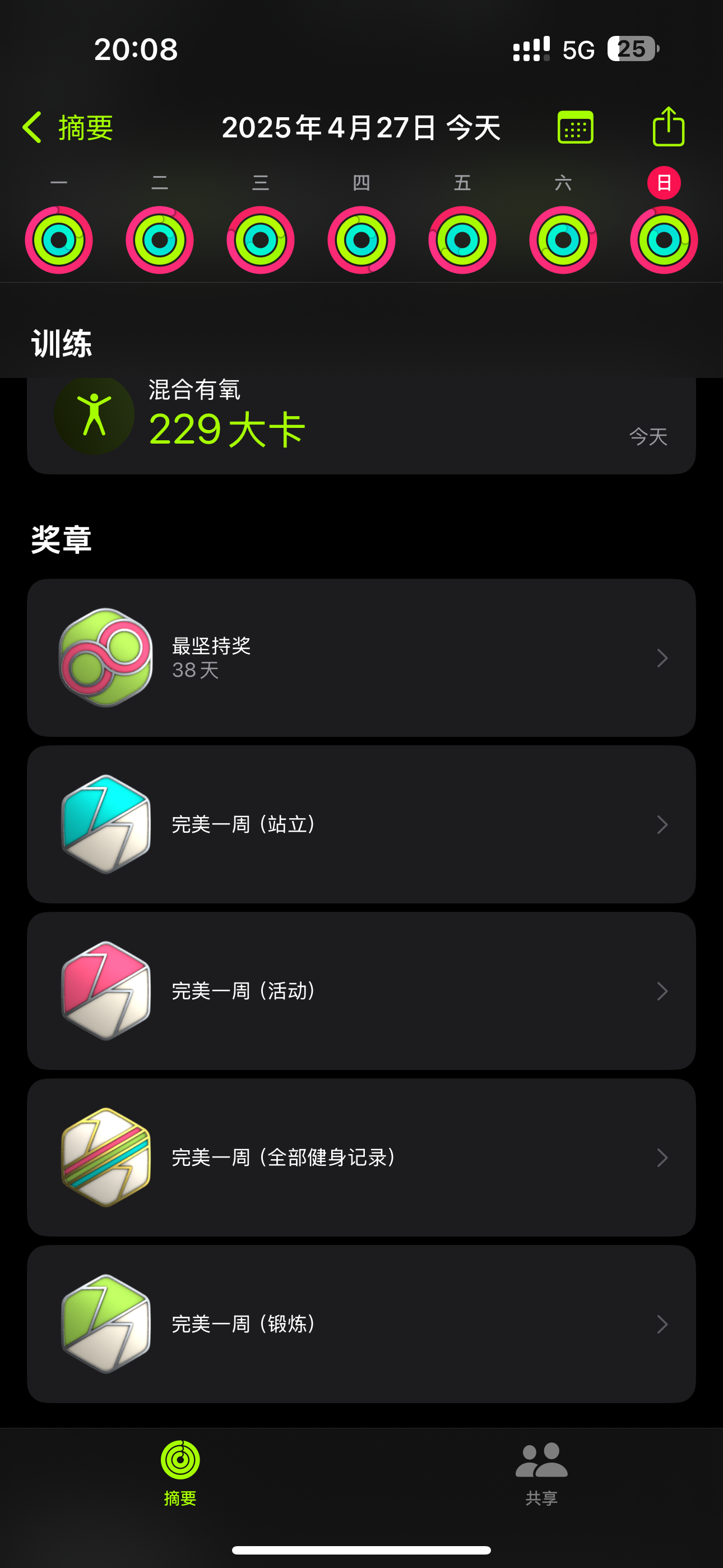Open 完美一周（锻炼）award

[x=361, y=1324]
